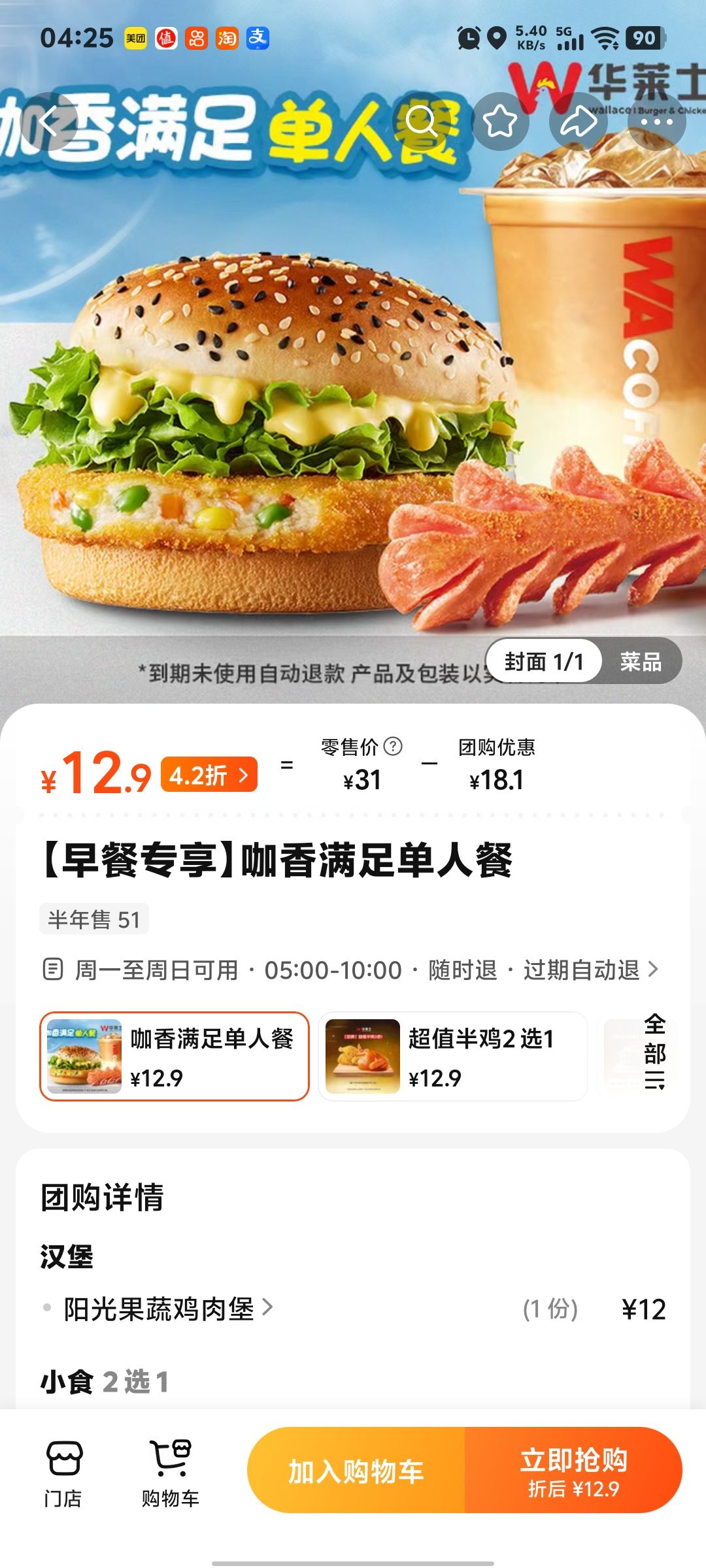Share this meal deal
This screenshot has height=1568, width=706.
(579, 122)
